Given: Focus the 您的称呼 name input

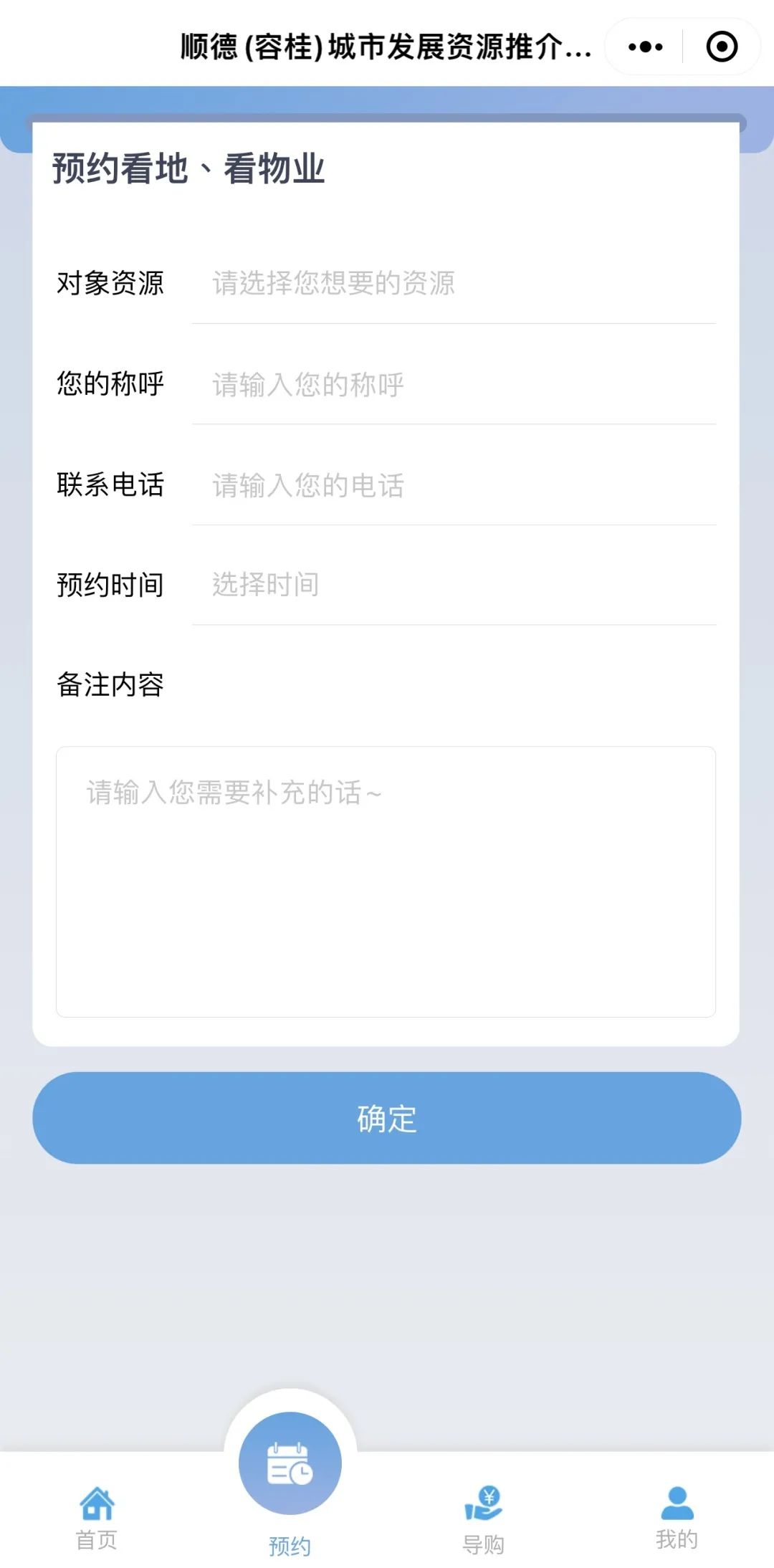Looking at the screenshot, I should (x=454, y=385).
